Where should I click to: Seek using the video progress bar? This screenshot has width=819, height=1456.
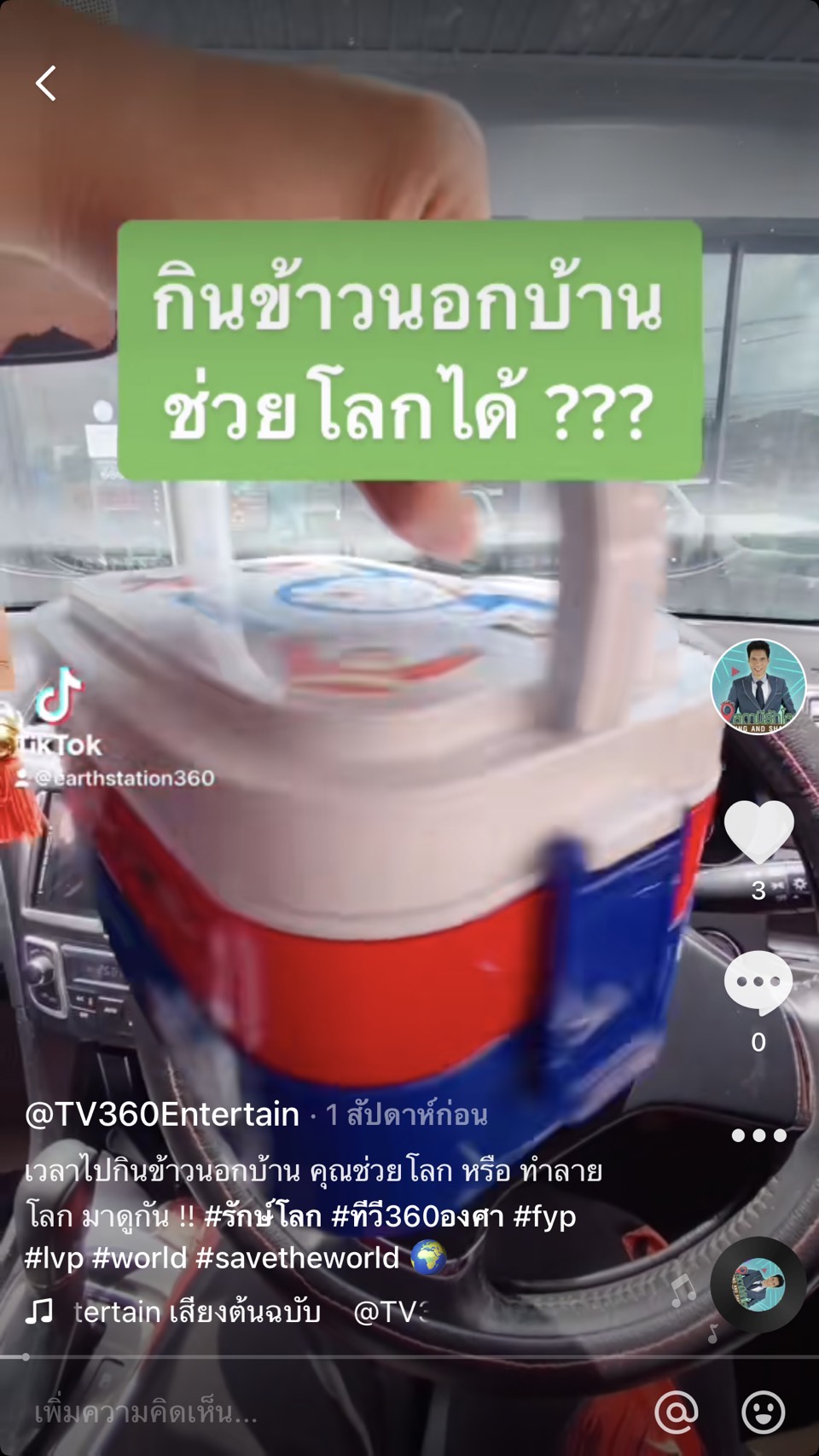click(409, 1356)
